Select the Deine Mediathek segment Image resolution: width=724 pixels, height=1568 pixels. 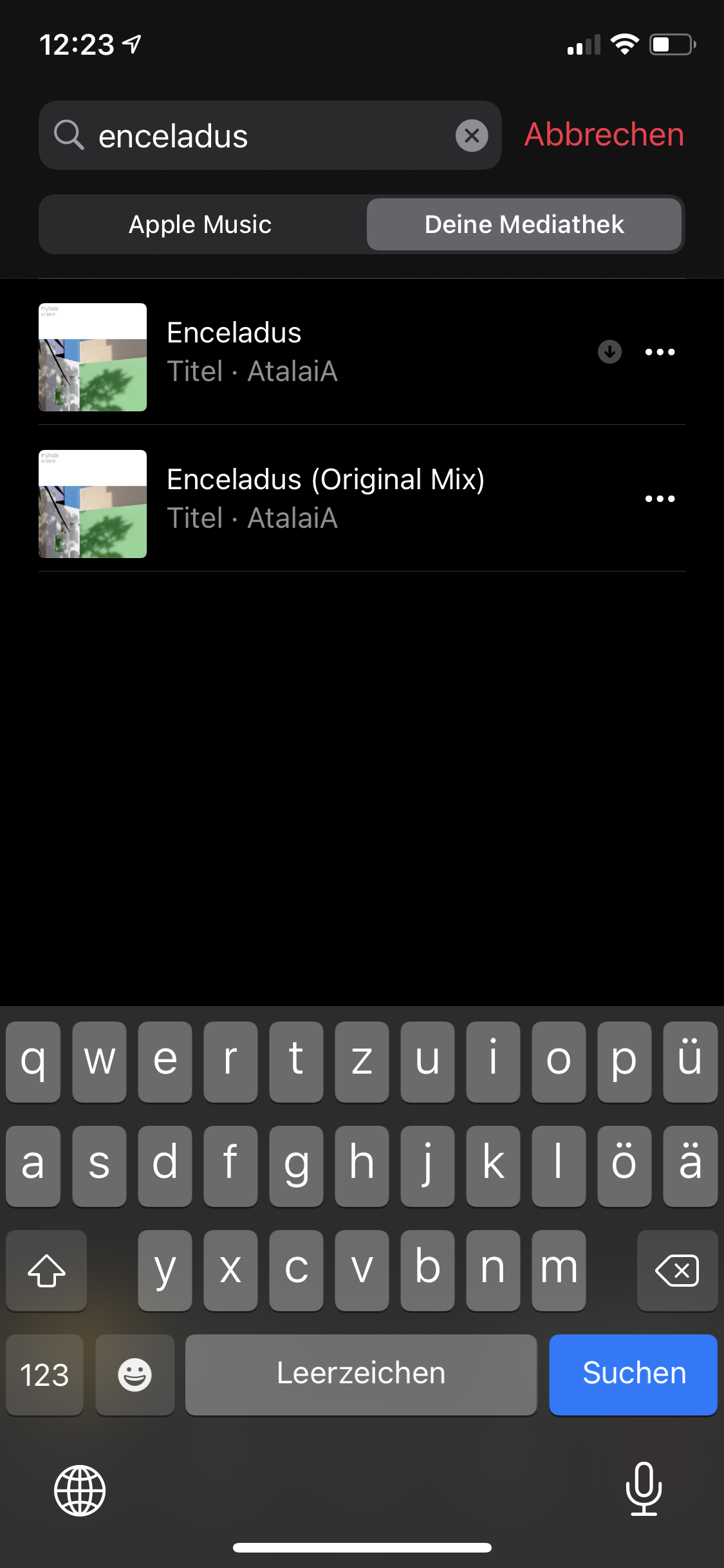pyautogui.click(x=524, y=225)
